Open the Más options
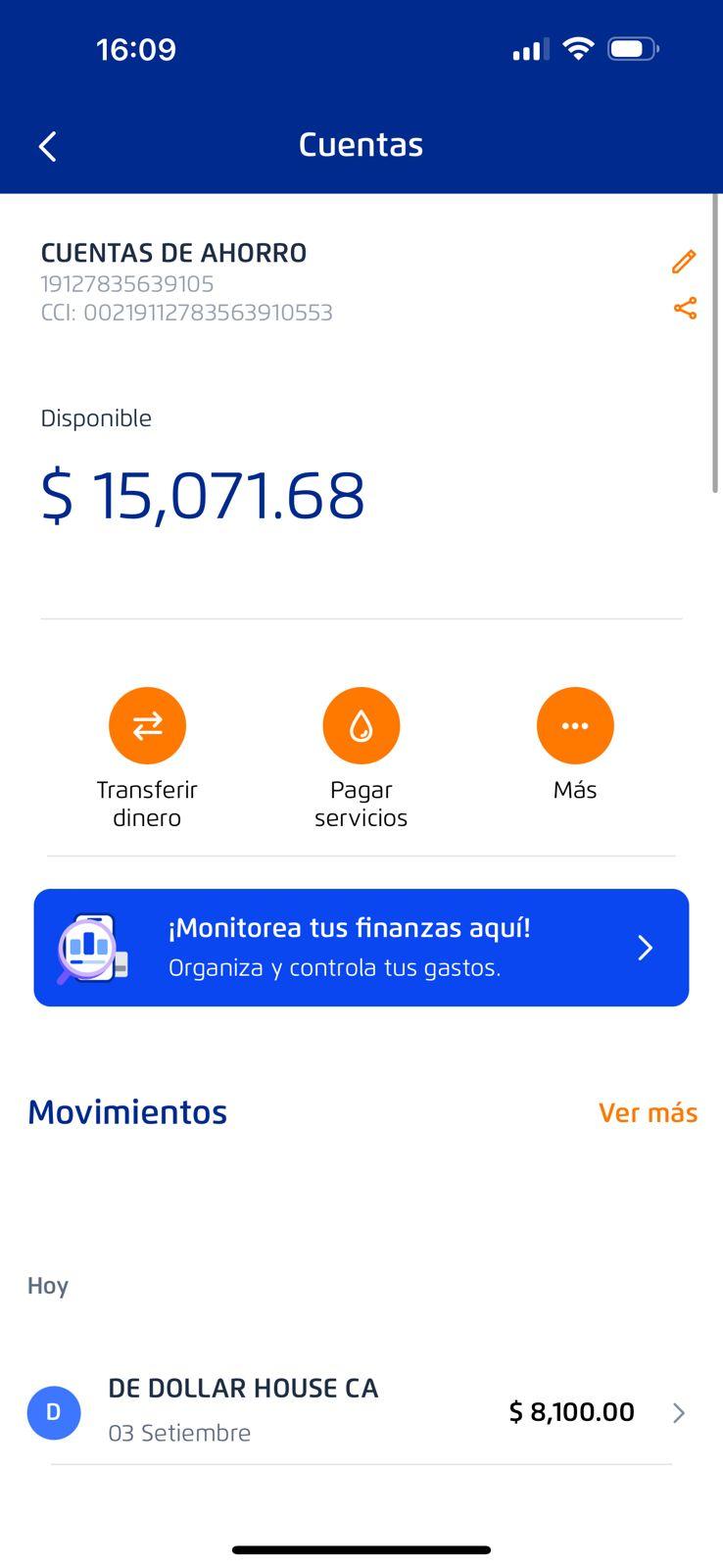Image resolution: width=723 pixels, height=1568 pixels. [x=575, y=726]
